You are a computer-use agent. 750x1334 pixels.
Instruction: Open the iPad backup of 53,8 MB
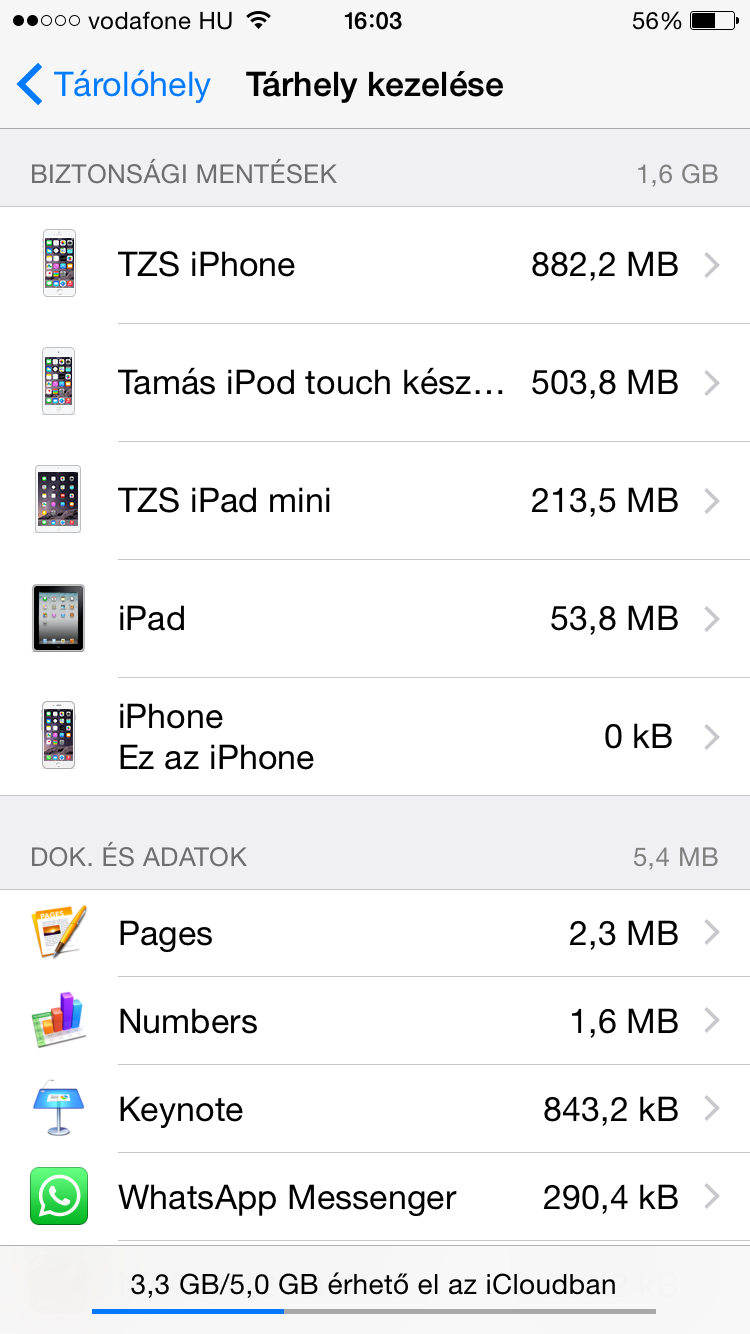pos(375,619)
